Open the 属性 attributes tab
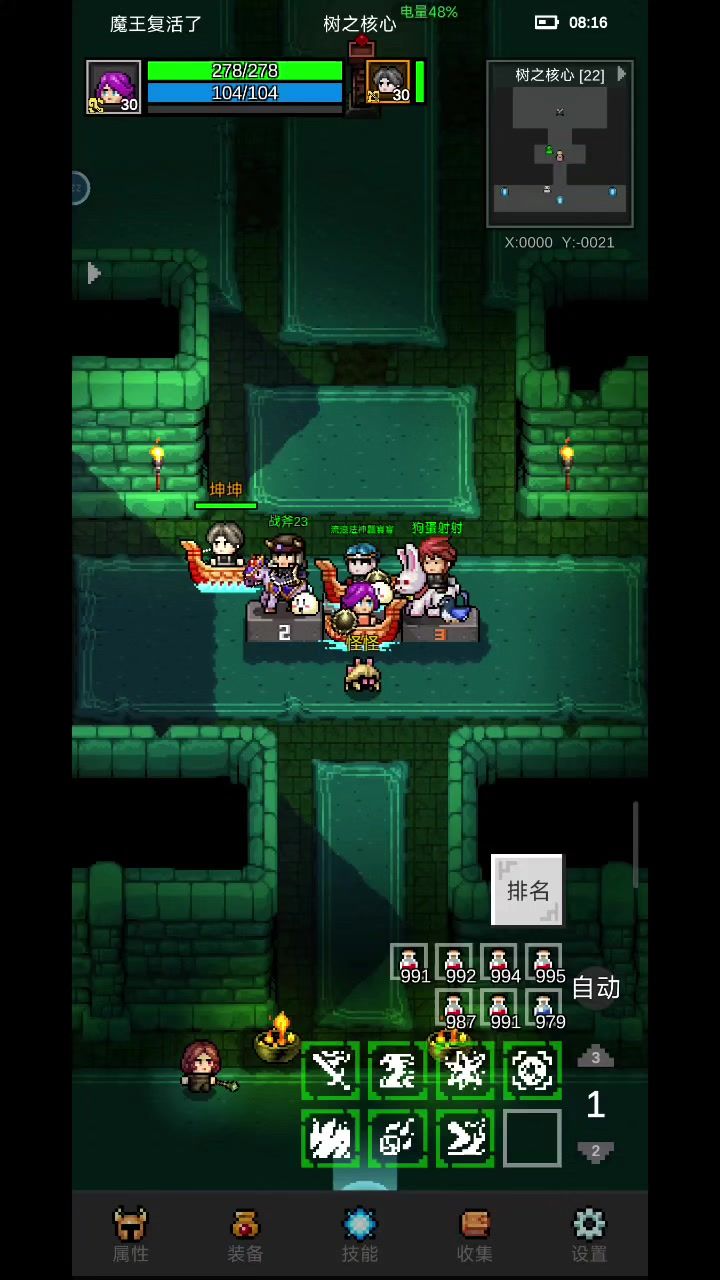Image resolution: width=720 pixels, height=1280 pixels. coord(130,1235)
